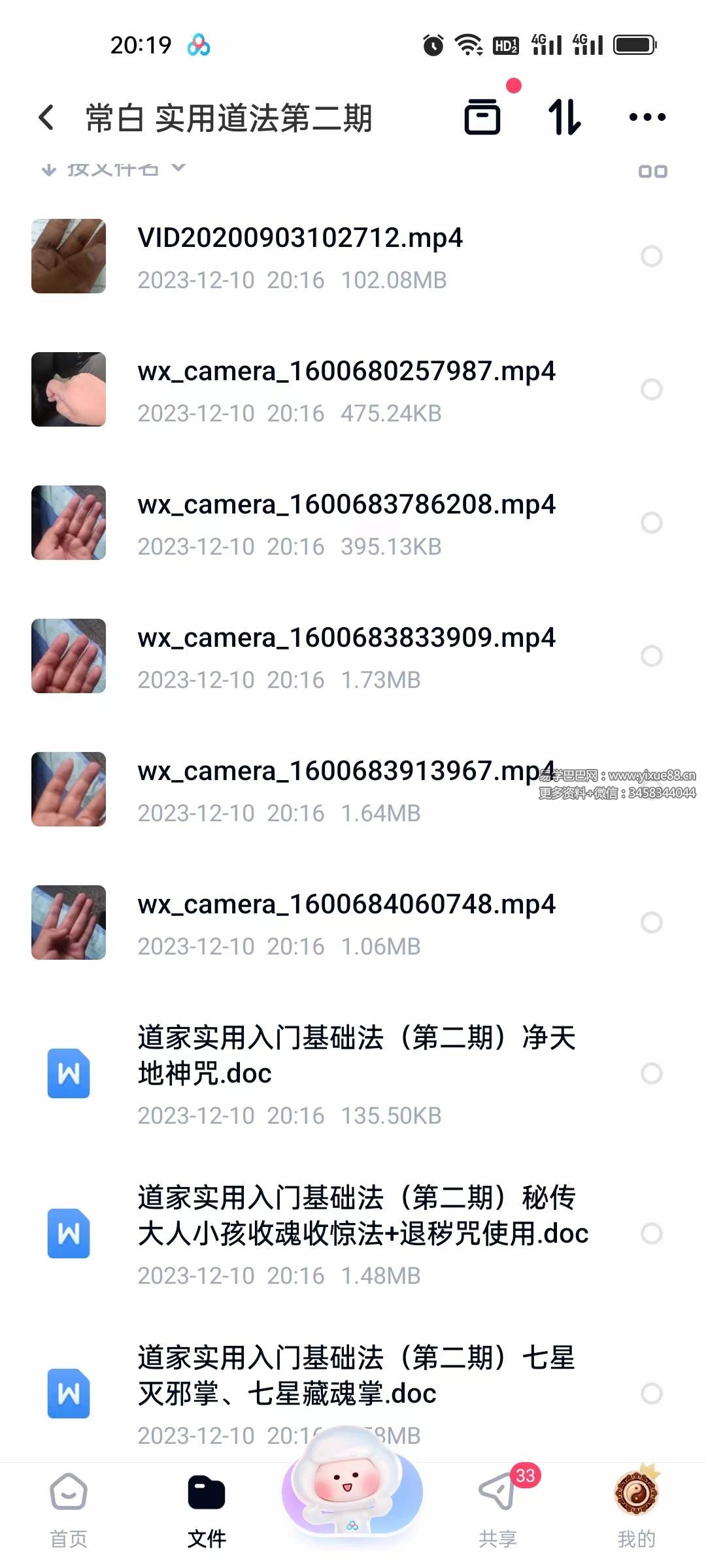The width and height of the screenshot is (706, 1568).
Task: Switch to grid view using top-right layout icon
Action: (652, 171)
